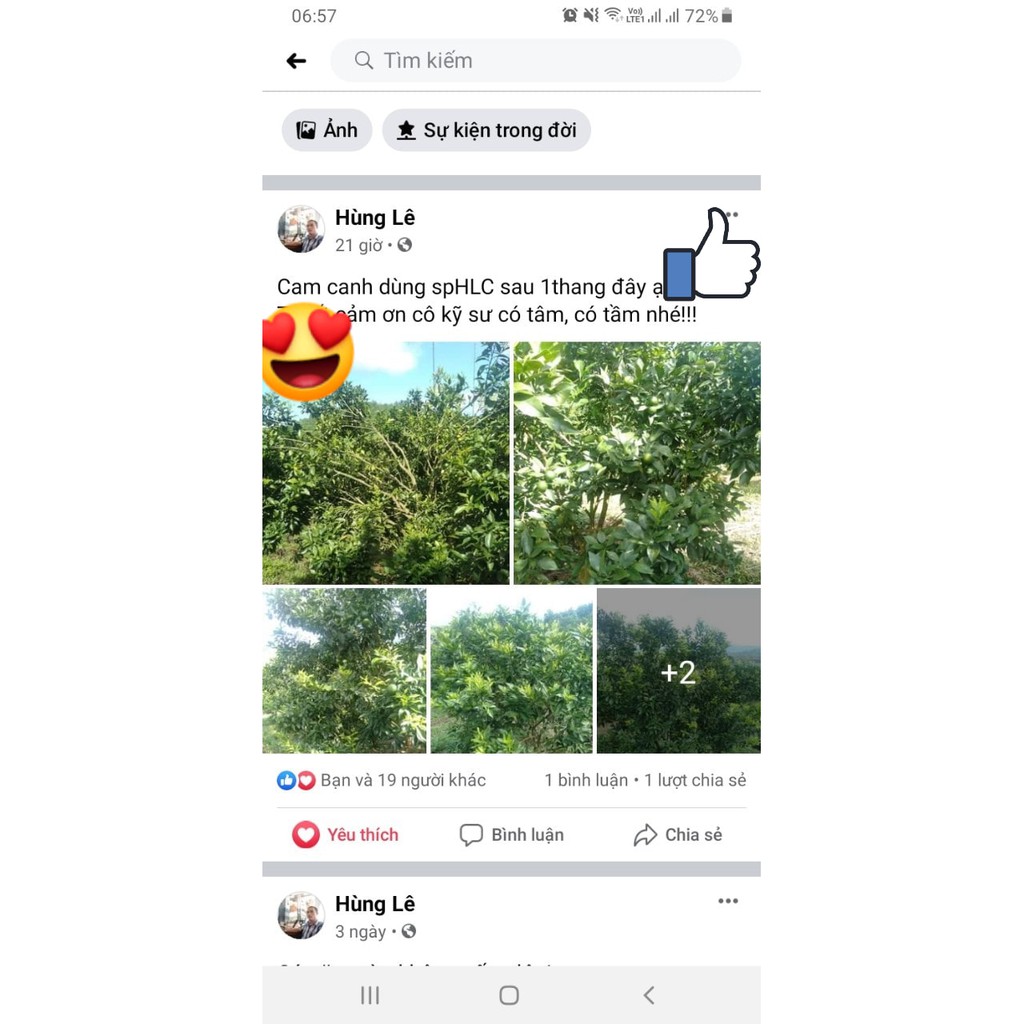Image resolution: width=1024 pixels, height=1024 pixels.
Task: View the +2 remaining photos
Action: point(678,671)
